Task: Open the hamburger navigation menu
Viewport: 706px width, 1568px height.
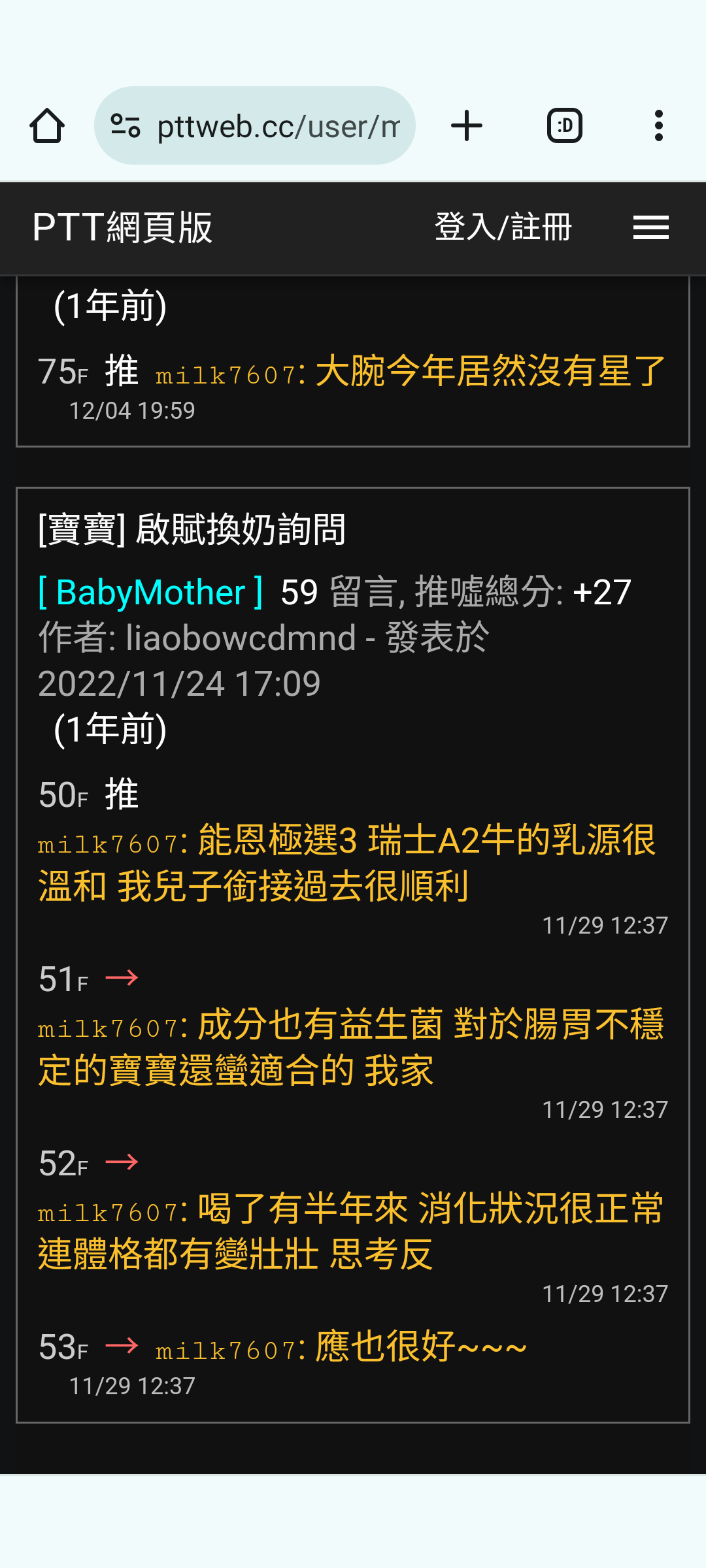Action: tap(650, 227)
